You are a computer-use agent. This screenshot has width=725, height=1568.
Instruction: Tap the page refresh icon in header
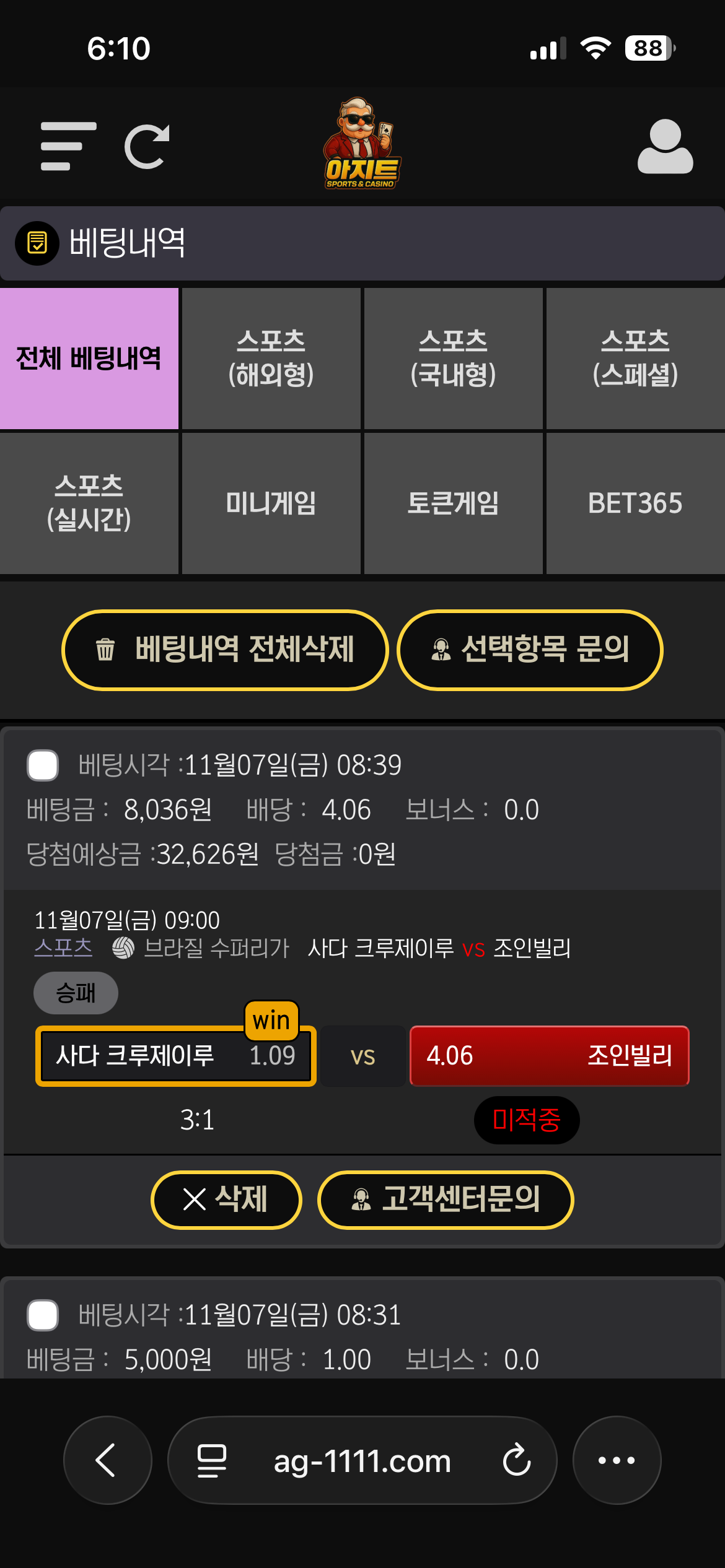(147, 147)
